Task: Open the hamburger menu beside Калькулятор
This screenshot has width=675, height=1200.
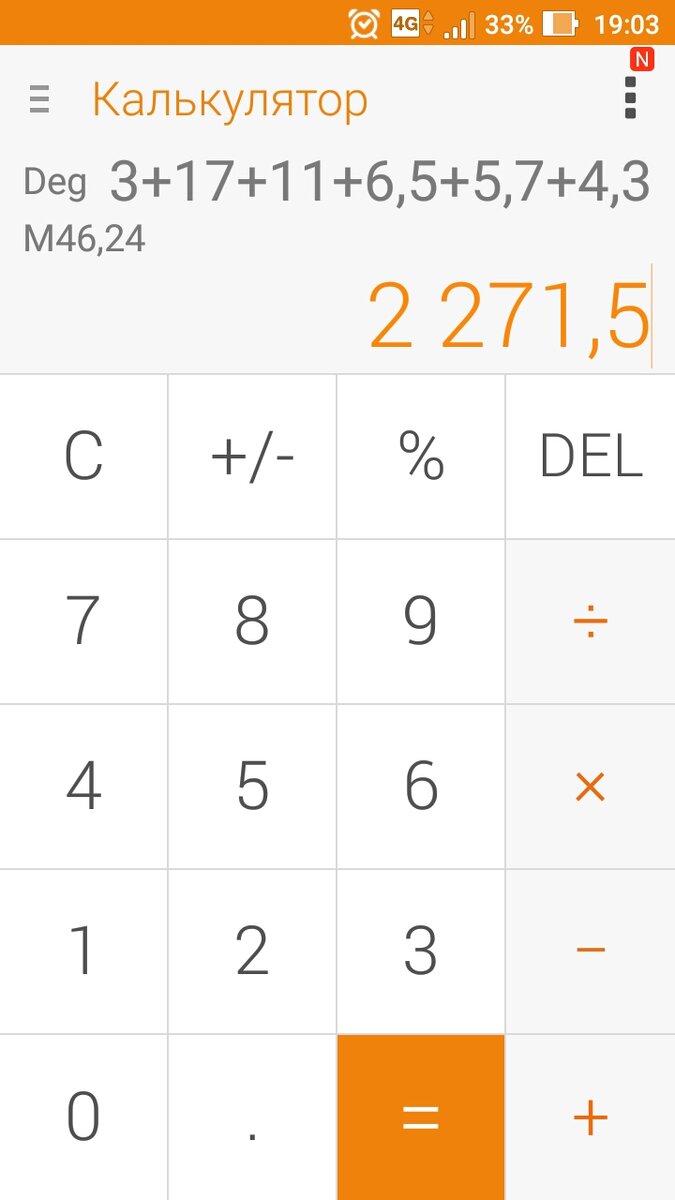Action: point(39,100)
